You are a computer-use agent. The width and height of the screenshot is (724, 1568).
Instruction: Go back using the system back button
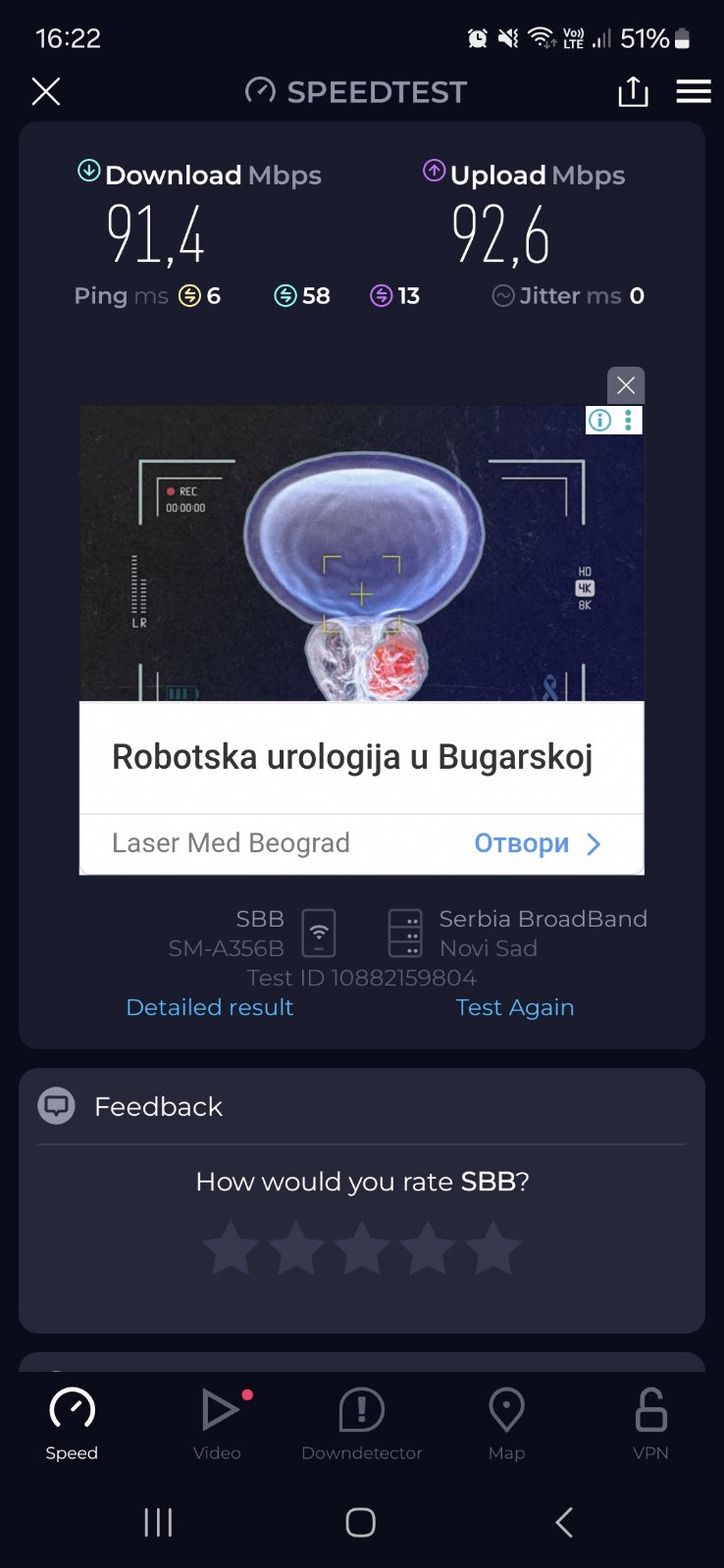click(x=564, y=1522)
